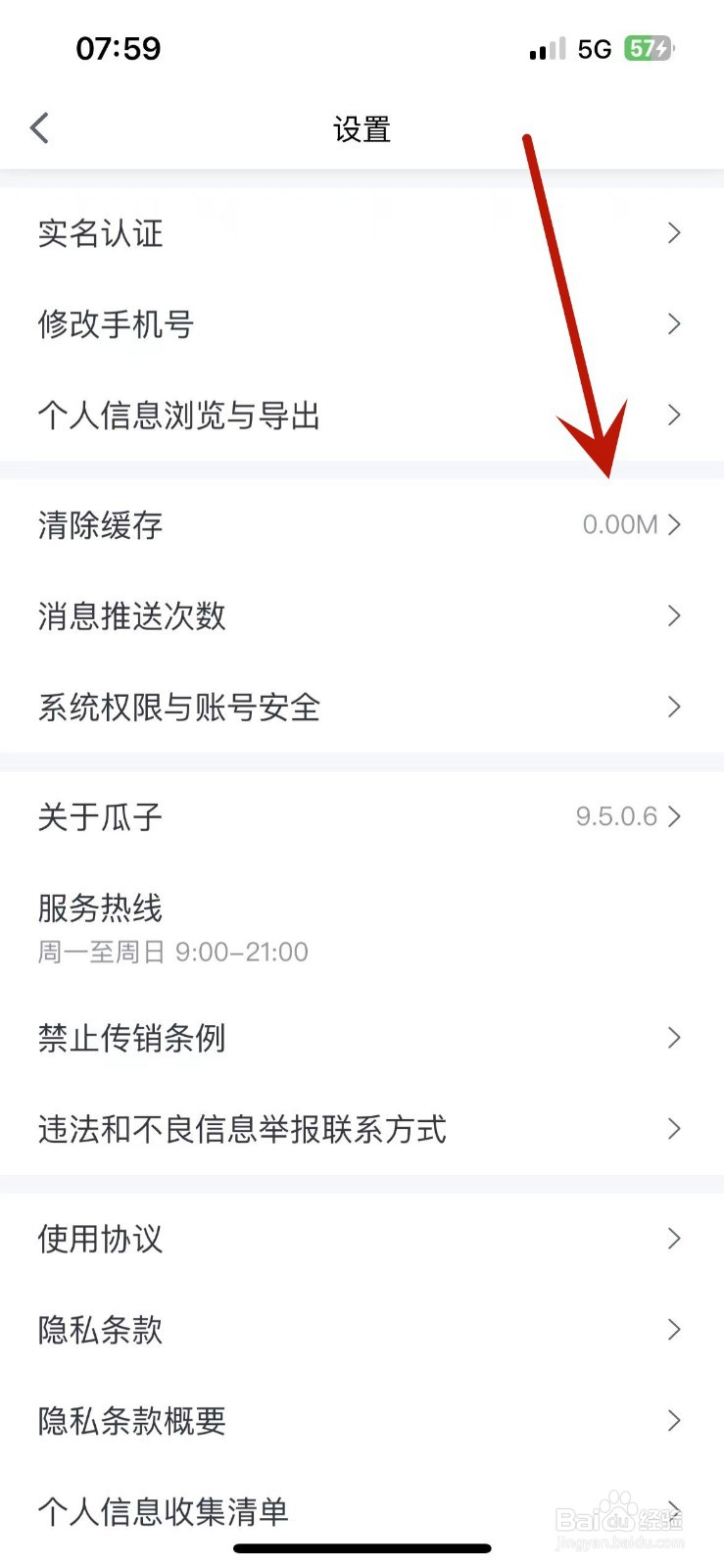Tap 清除缓存 to clear cache
This screenshot has width=724, height=1568.
pyautogui.click(x=362, y=525)
